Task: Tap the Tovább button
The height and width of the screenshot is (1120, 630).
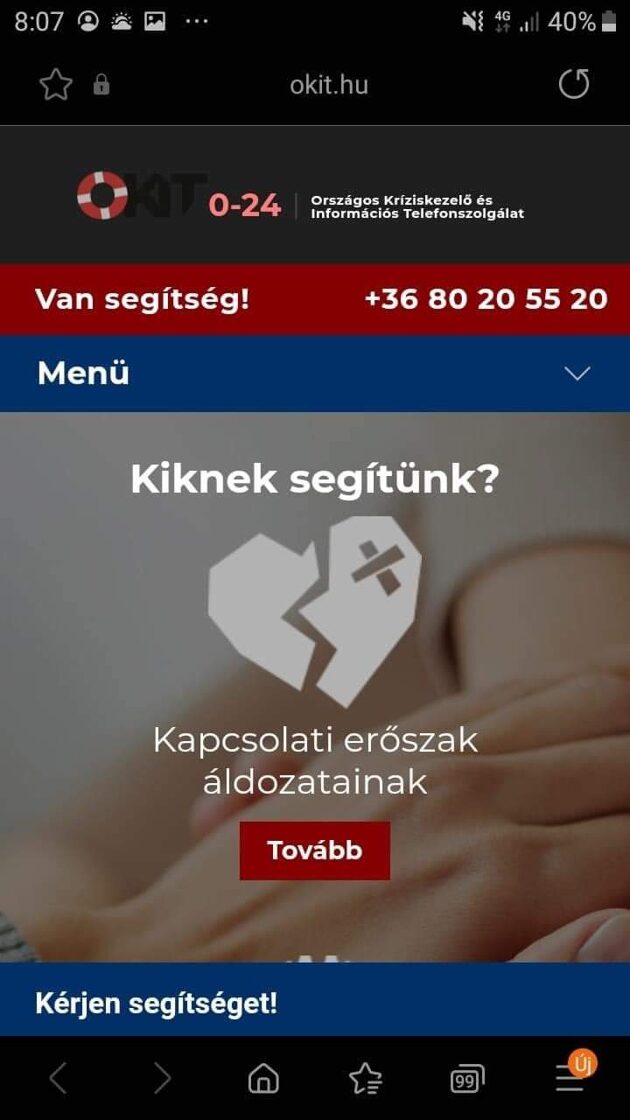Action: point(315,850)
